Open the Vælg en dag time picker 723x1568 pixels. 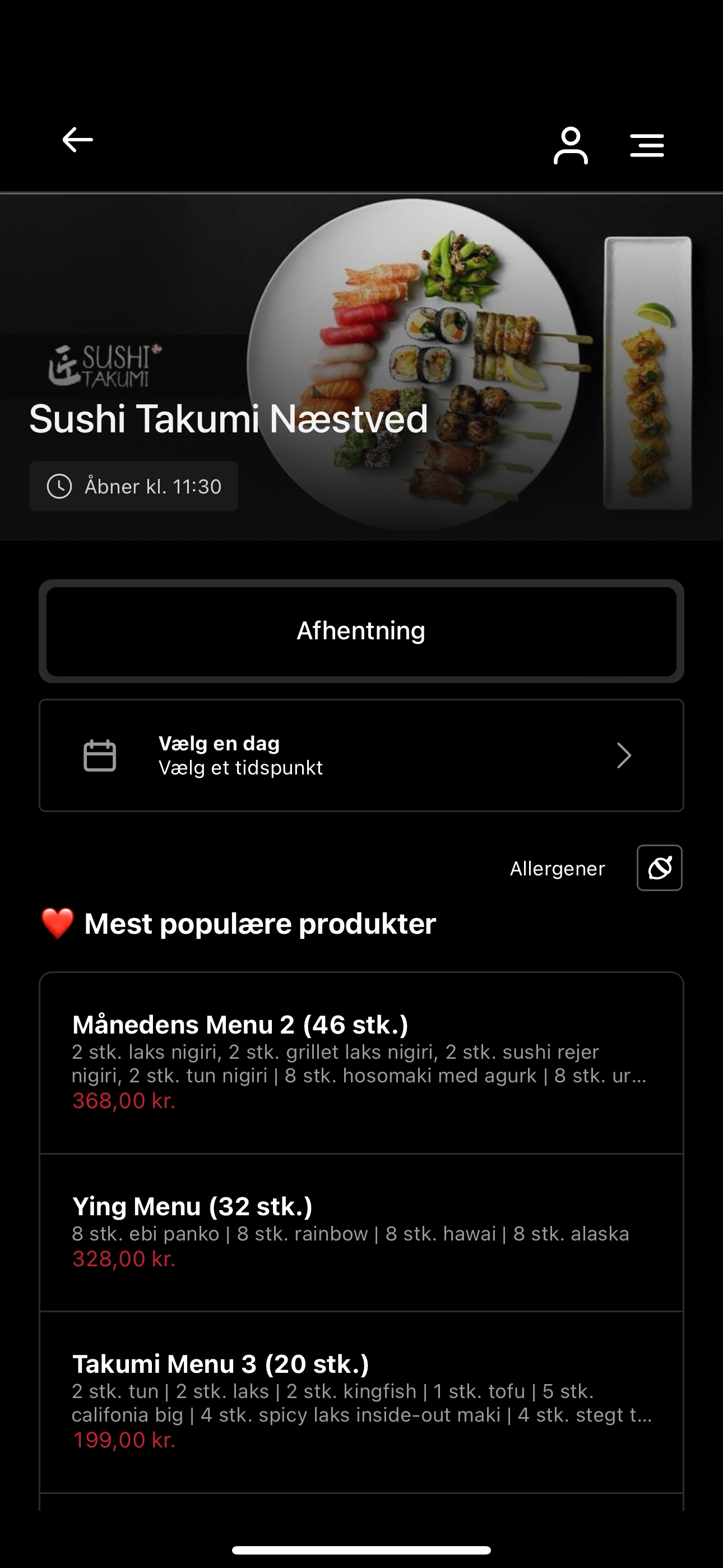[x=361, y=755]
